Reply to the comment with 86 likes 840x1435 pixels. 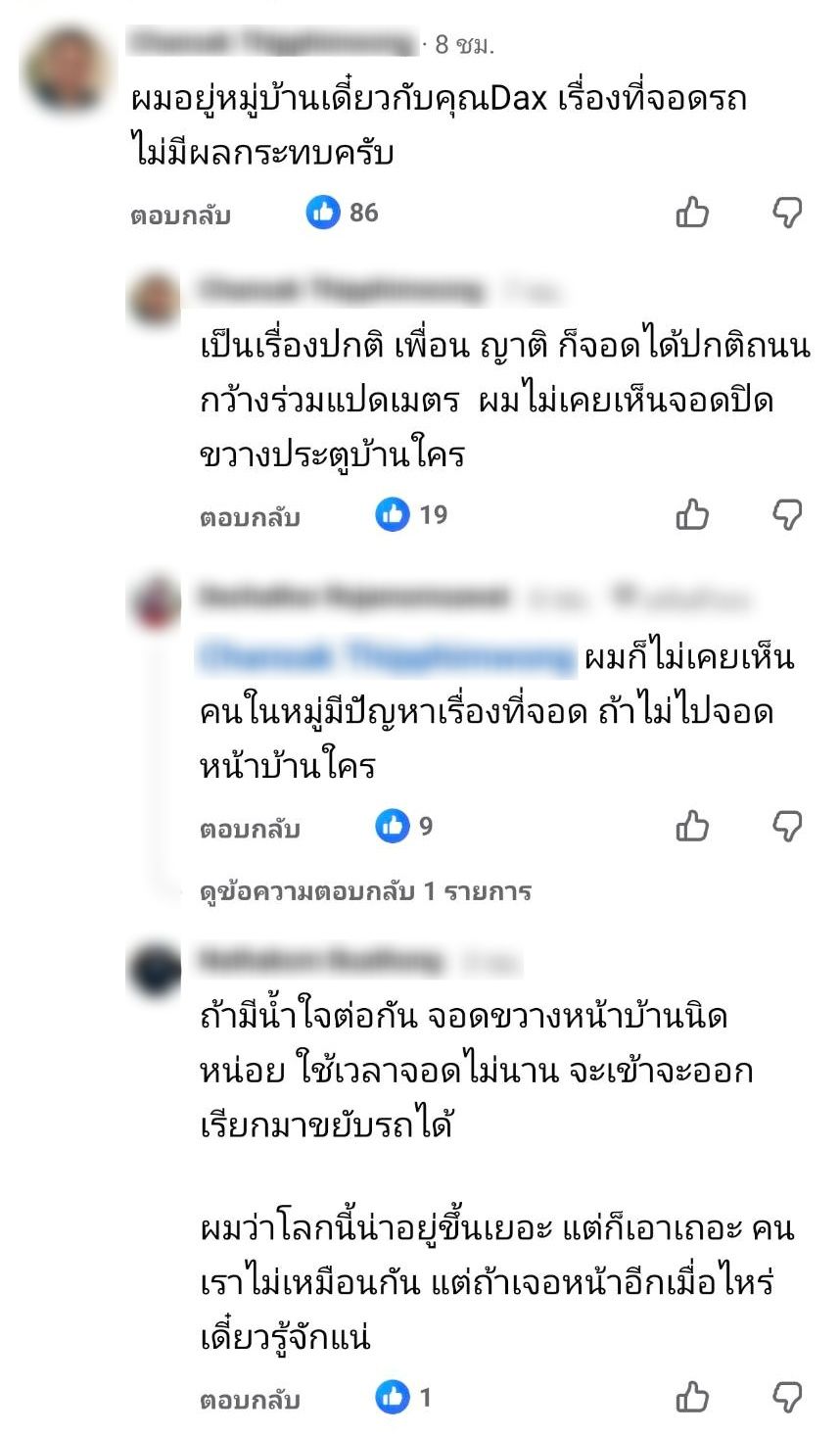click(x=180, y=215)
